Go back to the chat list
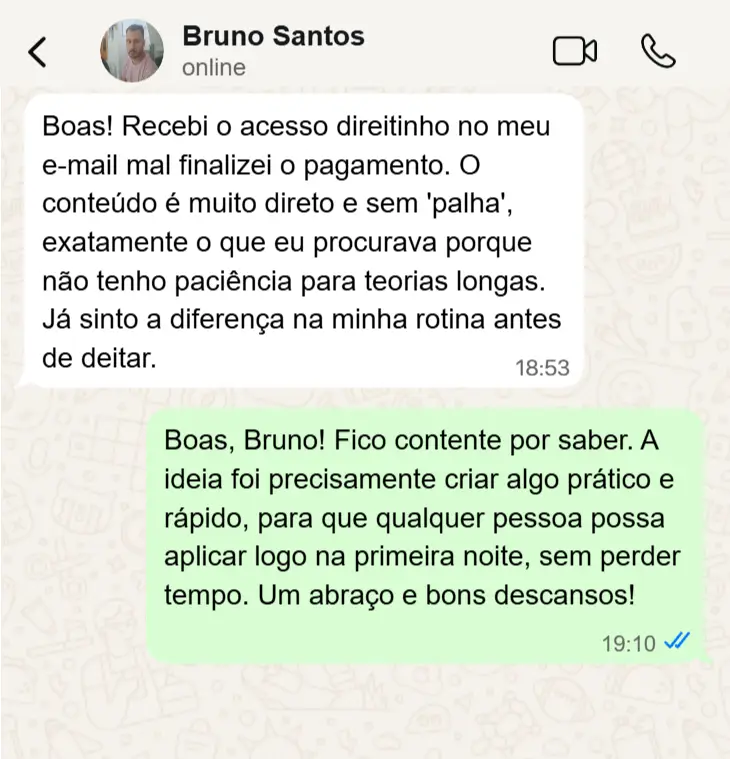This screenshot has height=759, width=730. click(37, 51)
